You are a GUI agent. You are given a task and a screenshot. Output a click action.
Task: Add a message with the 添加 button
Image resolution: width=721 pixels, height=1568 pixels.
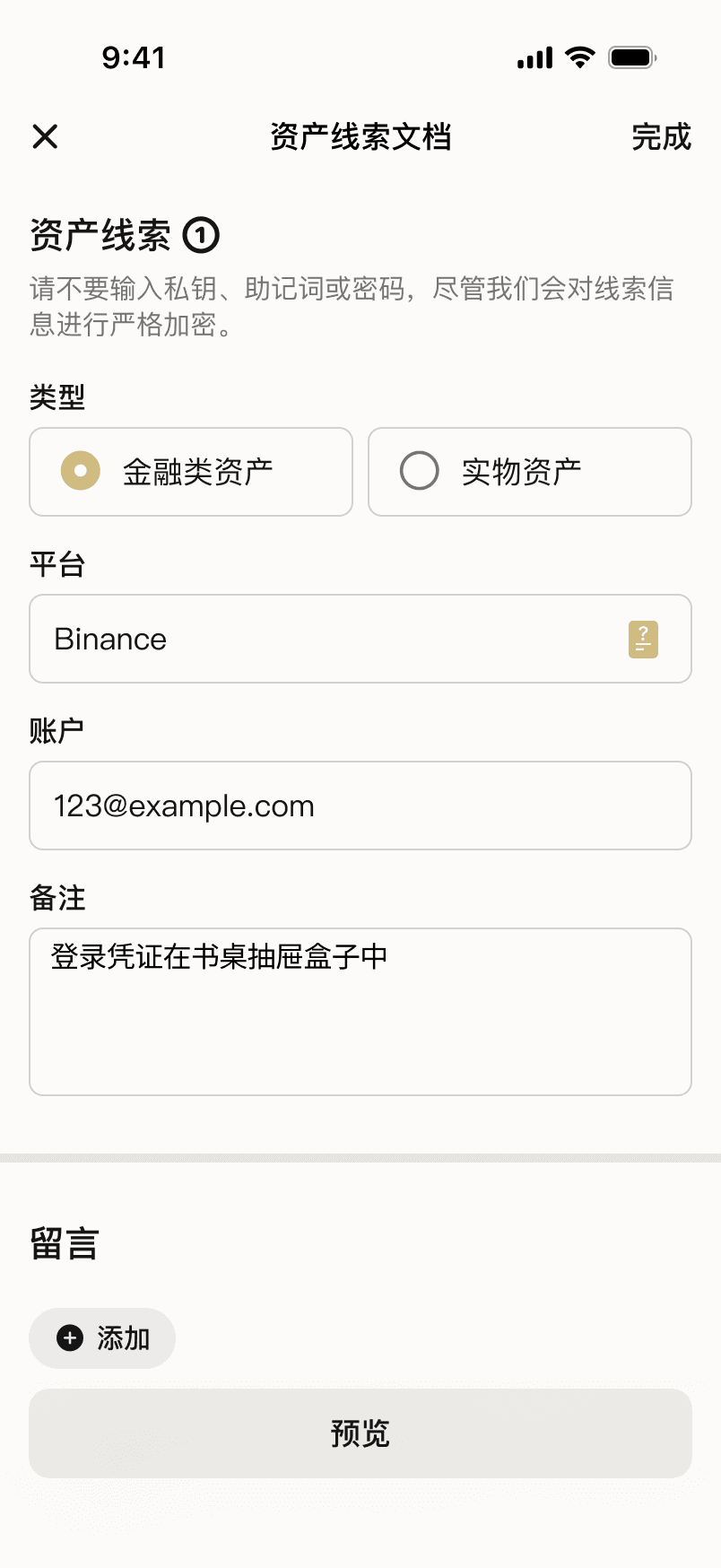point(102,1338)
